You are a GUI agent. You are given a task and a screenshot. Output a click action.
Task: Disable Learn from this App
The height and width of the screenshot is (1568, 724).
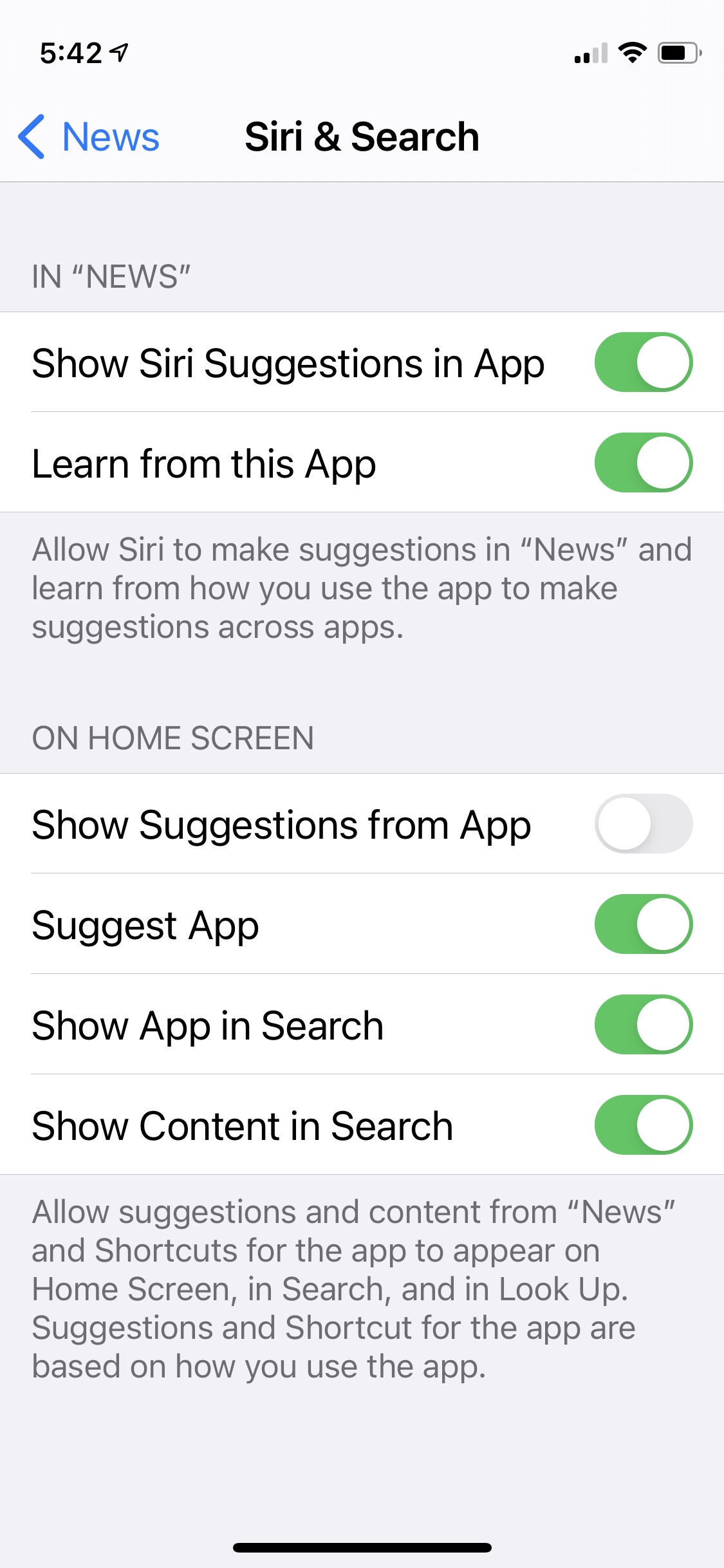pyautogui.click(x=643, y=462)
